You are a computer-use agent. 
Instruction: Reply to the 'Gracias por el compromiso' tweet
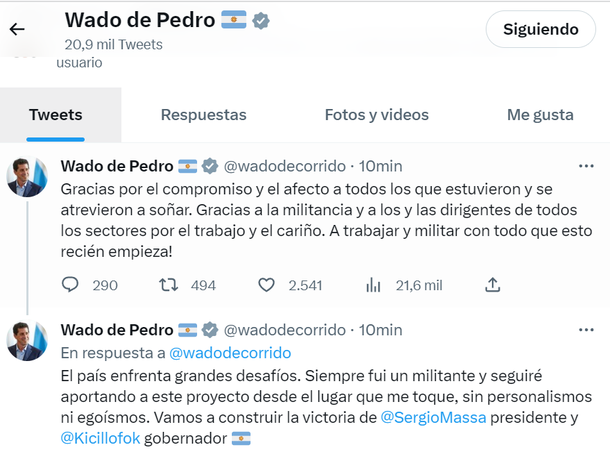(x=70, y=285)
